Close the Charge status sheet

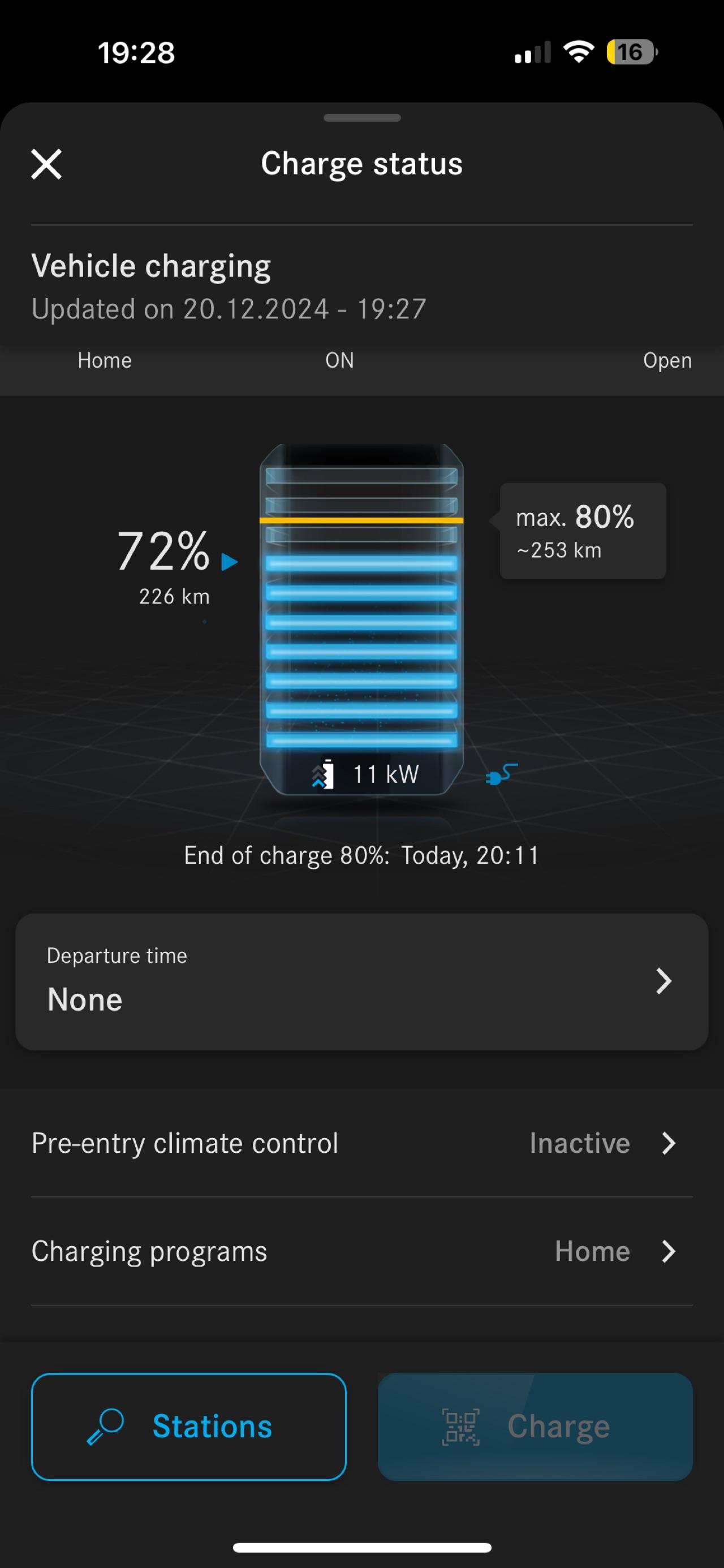point(46,165)
